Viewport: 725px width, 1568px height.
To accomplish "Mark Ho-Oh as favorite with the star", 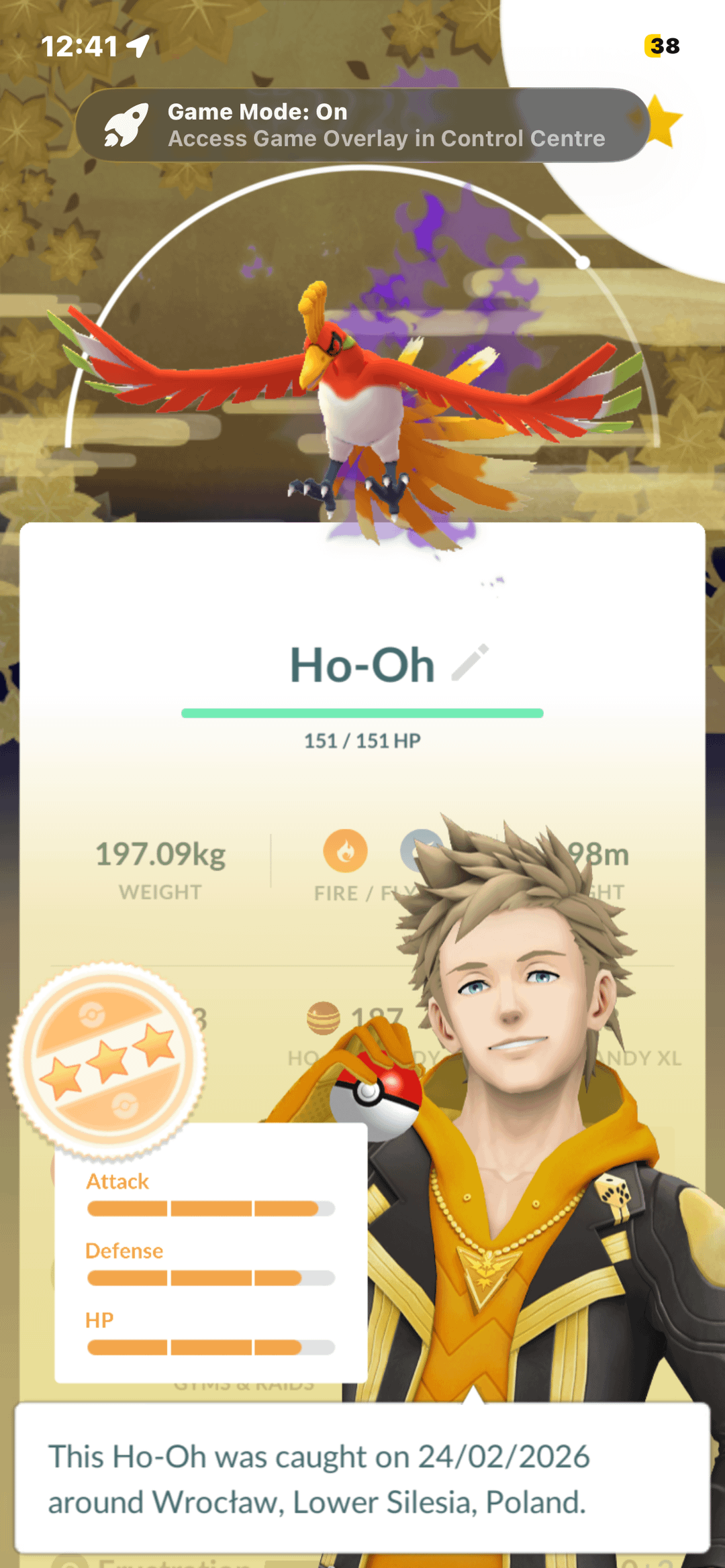I will tap(665, 121).
